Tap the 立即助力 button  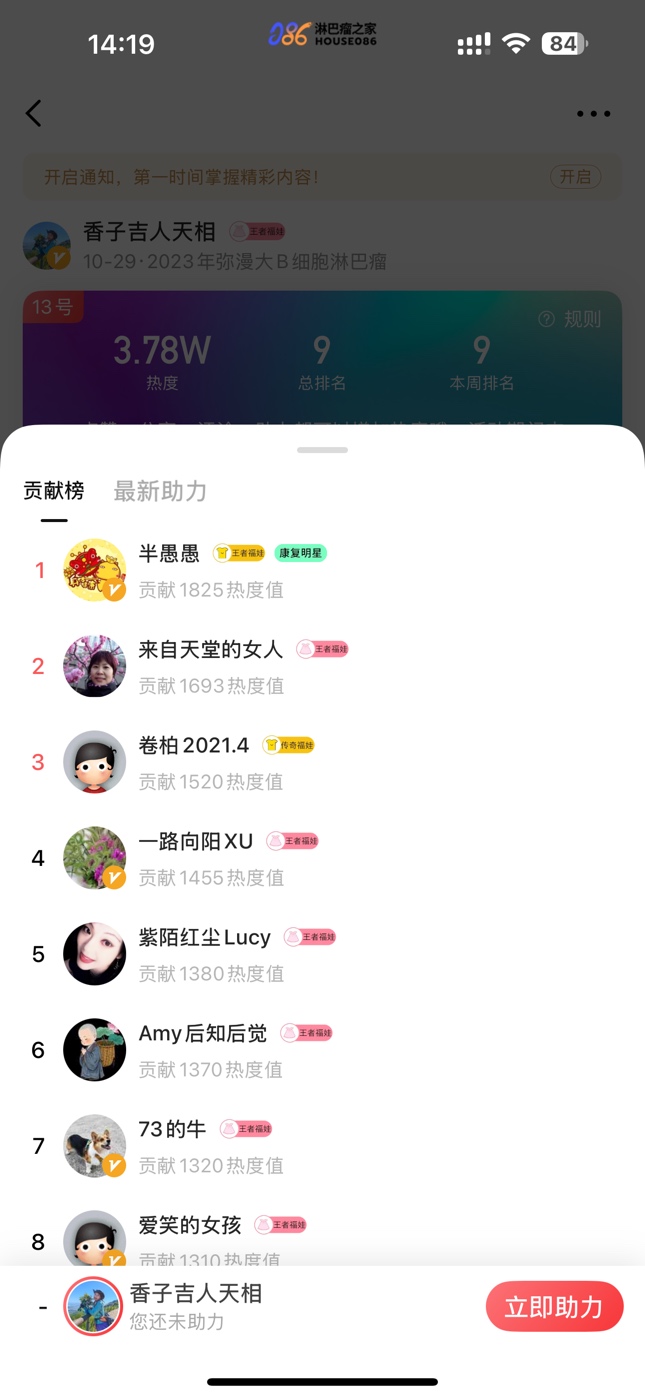554,1307
